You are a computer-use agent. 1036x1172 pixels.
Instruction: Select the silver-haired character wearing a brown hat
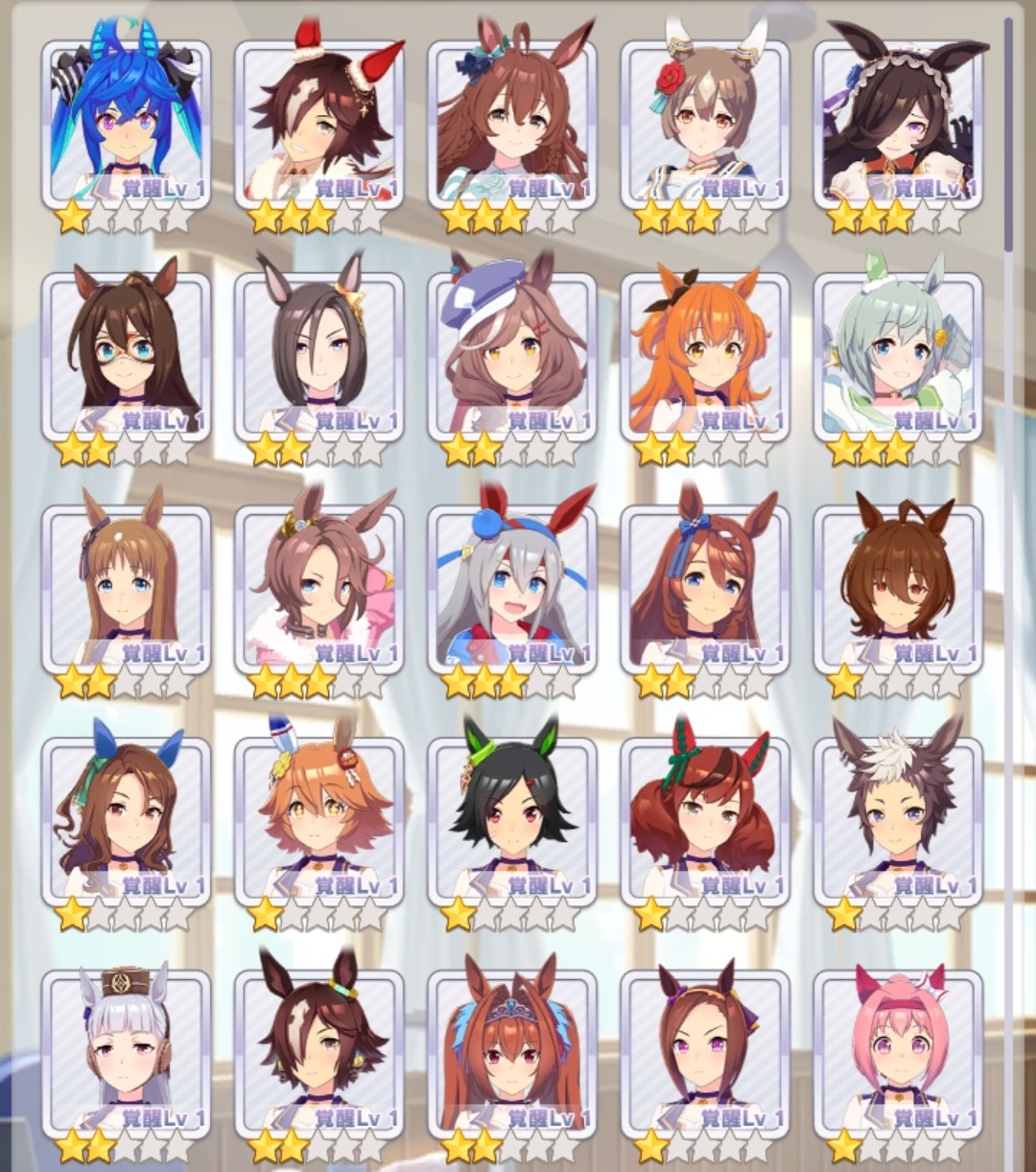pos(126,1054)
